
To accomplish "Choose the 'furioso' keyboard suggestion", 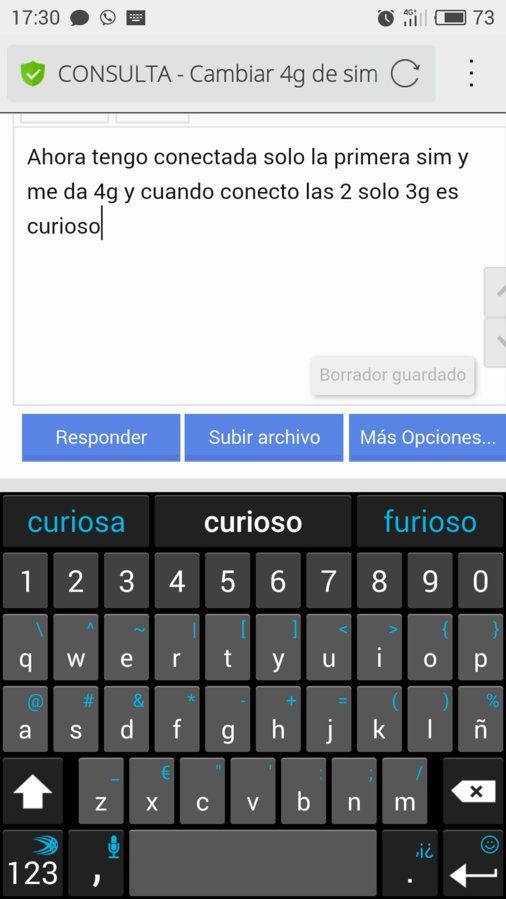I will [x=430, y=522].
